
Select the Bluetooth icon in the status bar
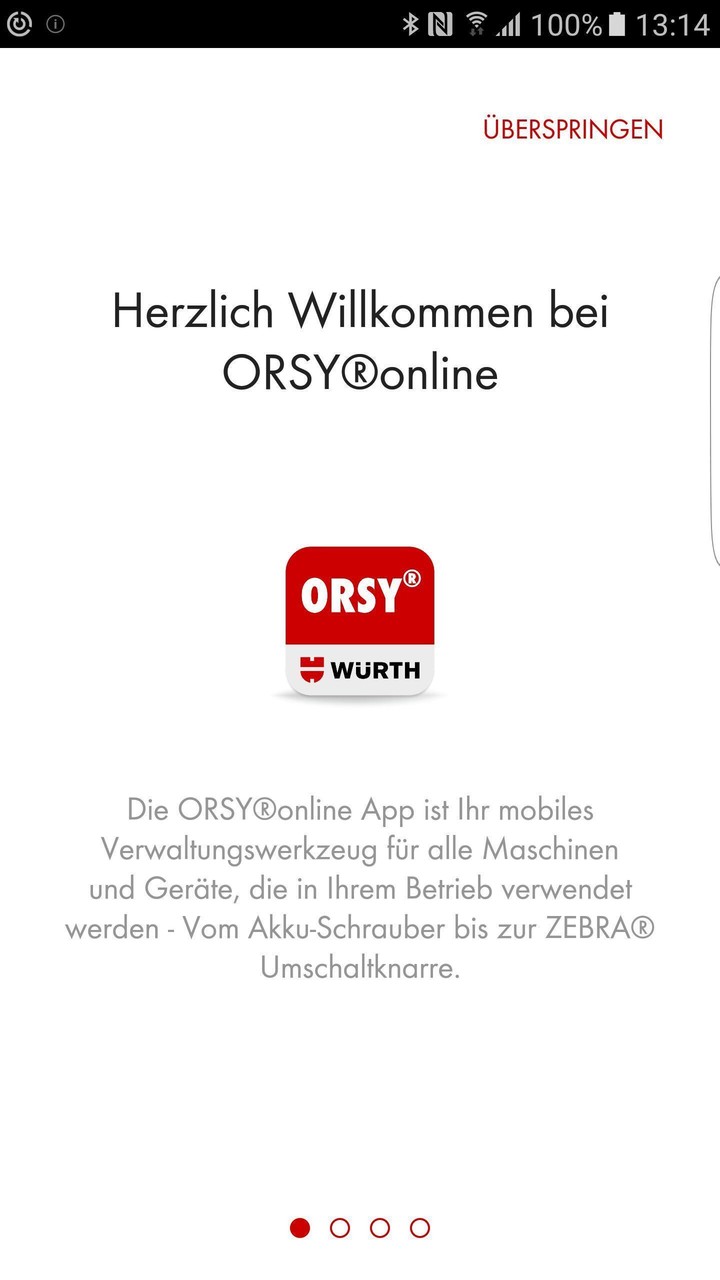point(411,22)
